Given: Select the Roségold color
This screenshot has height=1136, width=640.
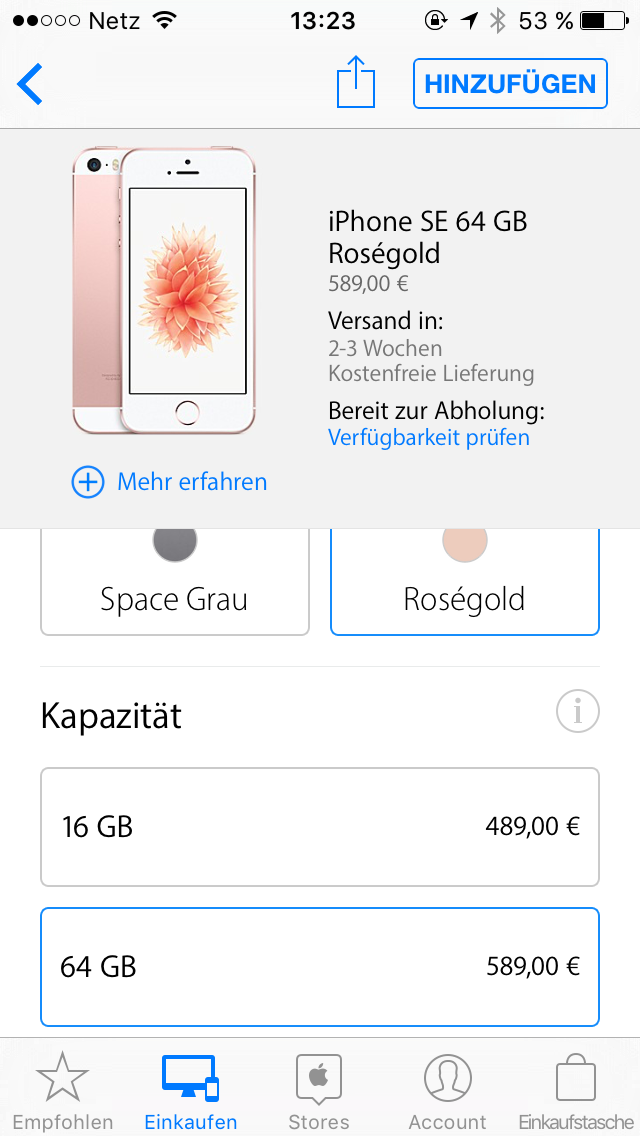Looking at the screenshot, I should (464, 583).
